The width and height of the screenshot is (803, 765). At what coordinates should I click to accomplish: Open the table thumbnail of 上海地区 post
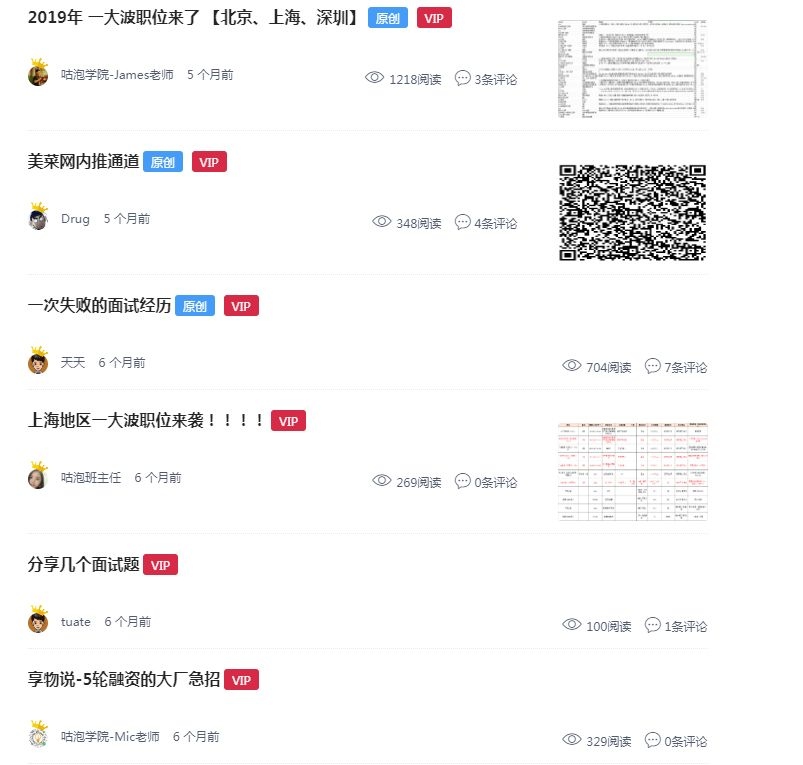(633, 471)
